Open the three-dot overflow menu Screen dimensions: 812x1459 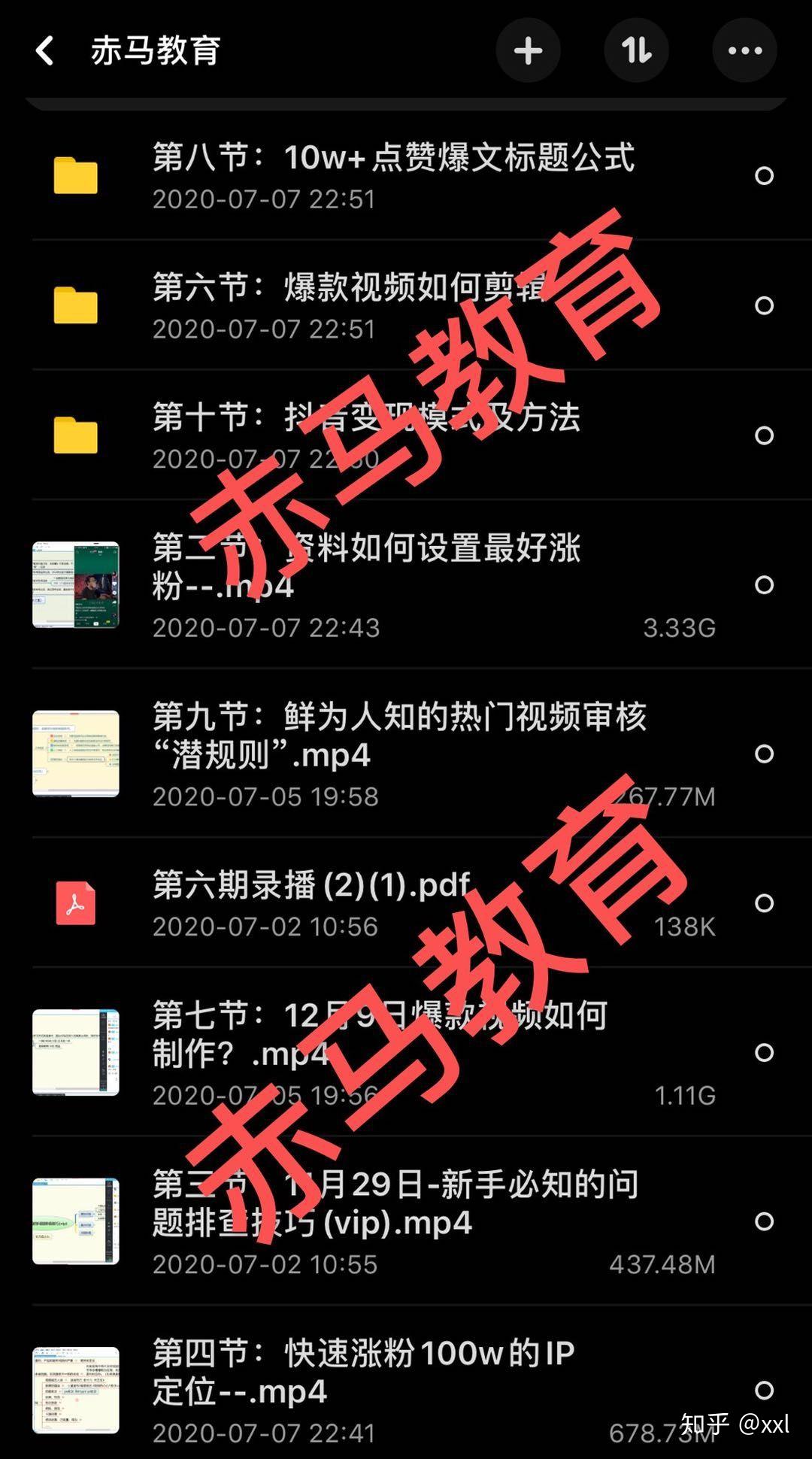click(x=744, y=51)
